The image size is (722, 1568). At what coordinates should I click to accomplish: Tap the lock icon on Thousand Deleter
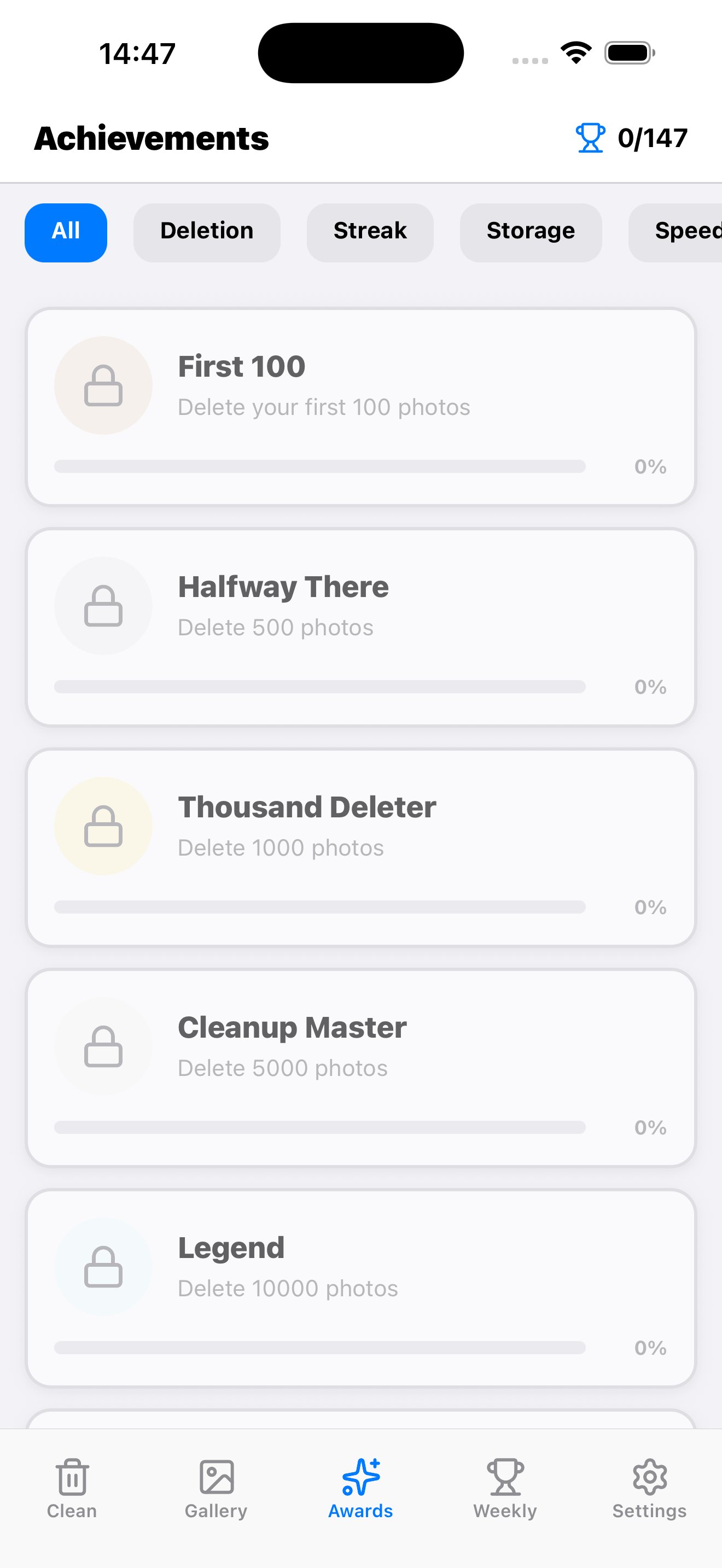(x=103, y=826)
